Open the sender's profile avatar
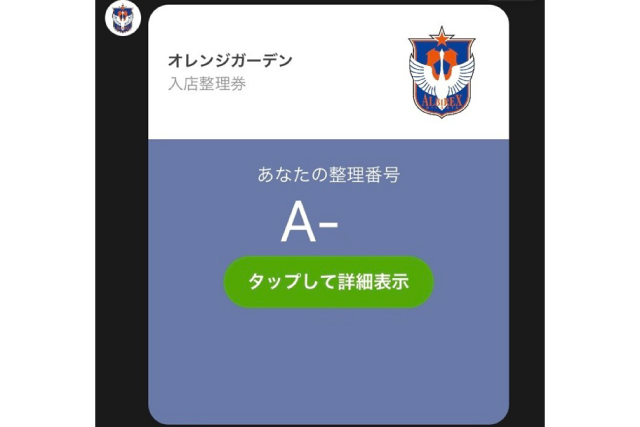Viewport: 640px width, 427px height. [123, 18]
